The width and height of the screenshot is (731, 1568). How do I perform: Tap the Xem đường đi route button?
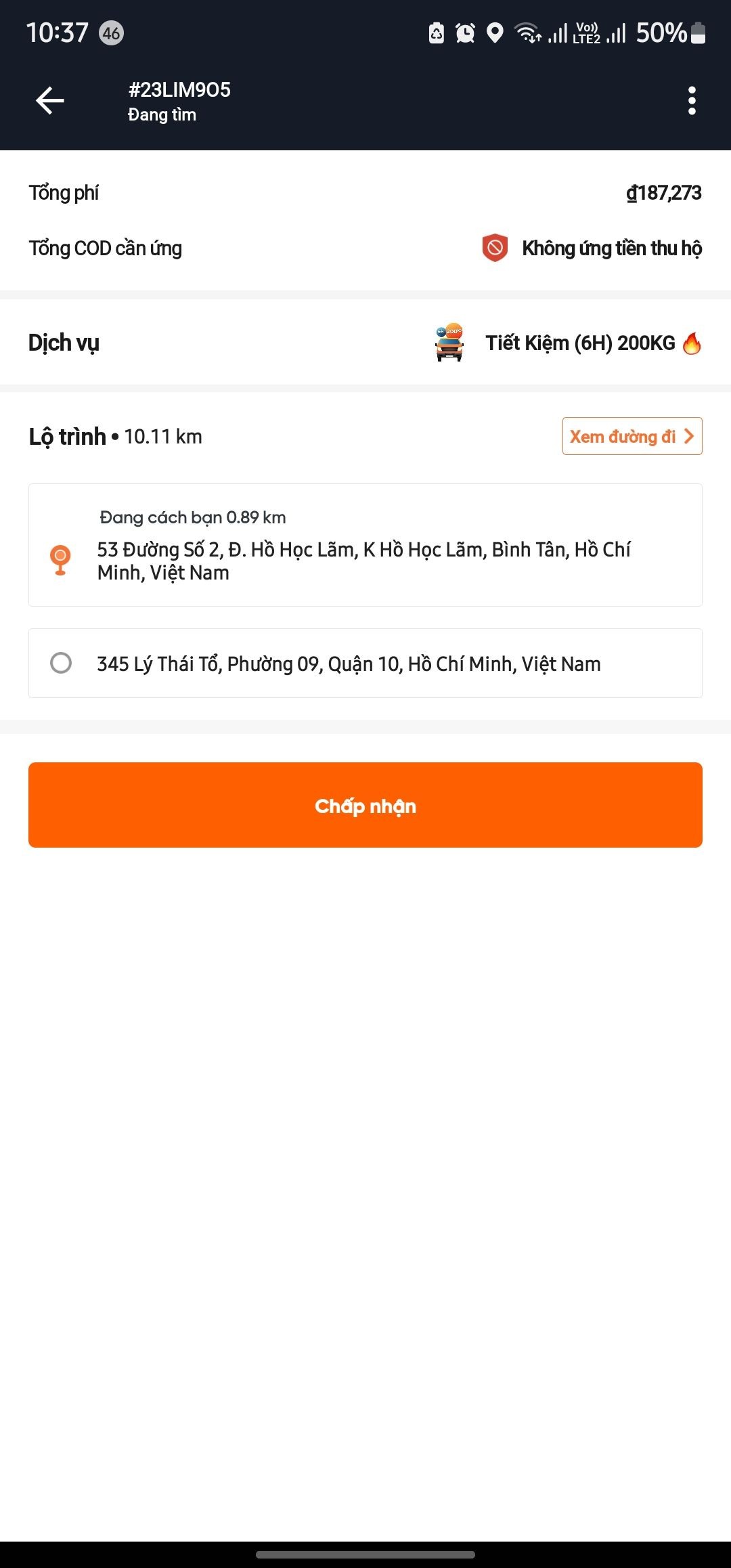click(632, 436)
